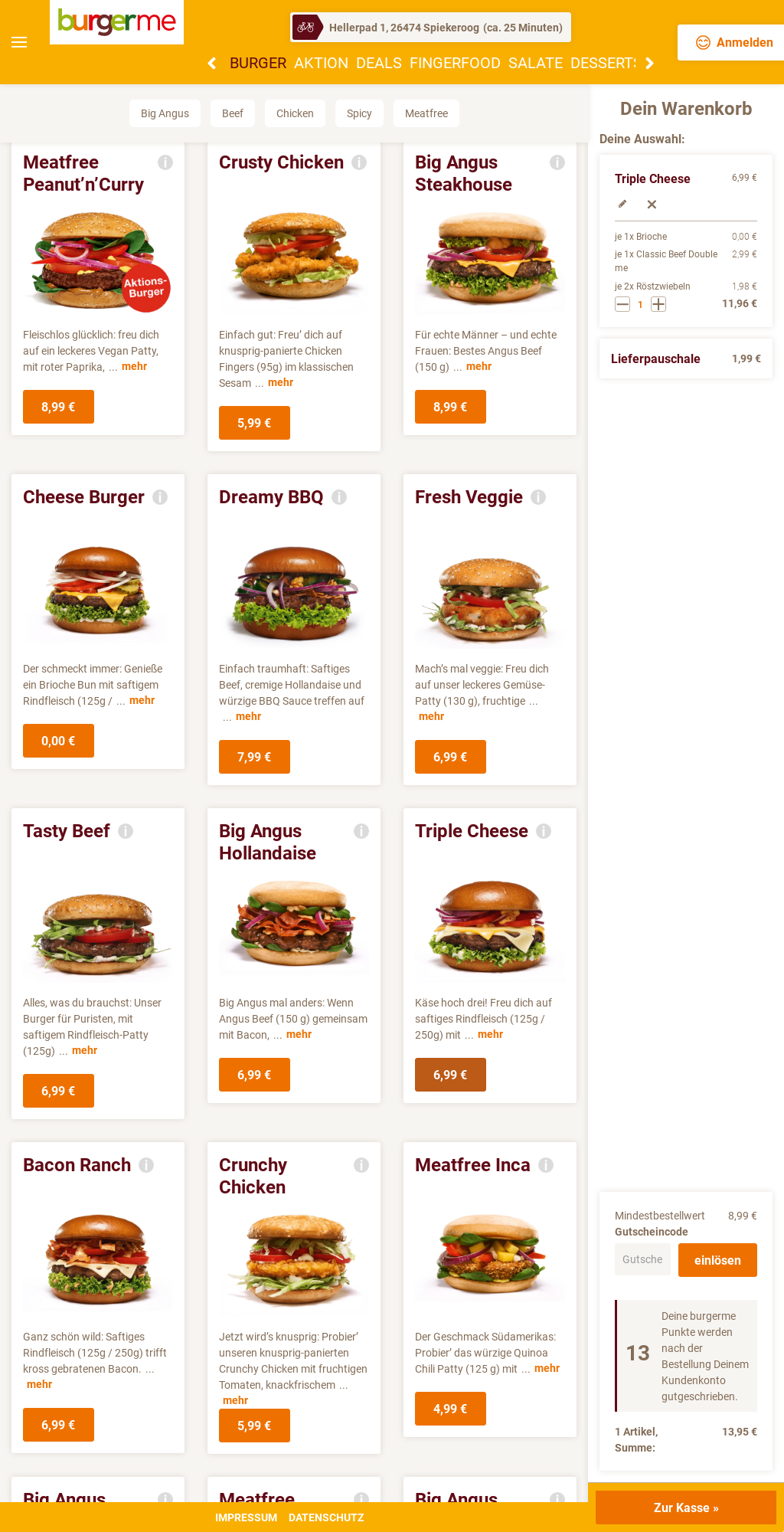The image size is (784, 1532).
Task: Add Crusty Chicken for 5,99 €
Action: pos(254,423)
